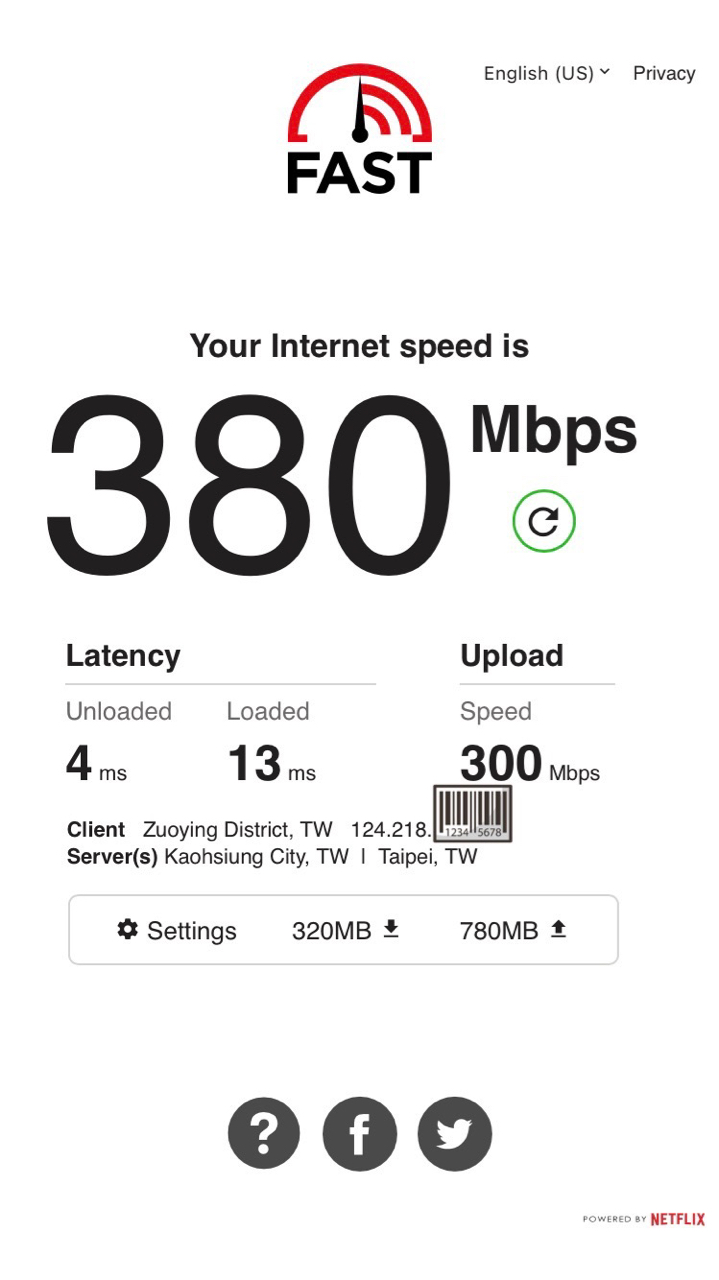Rerun the speed test with the refresh icon

tap(544, 521)
